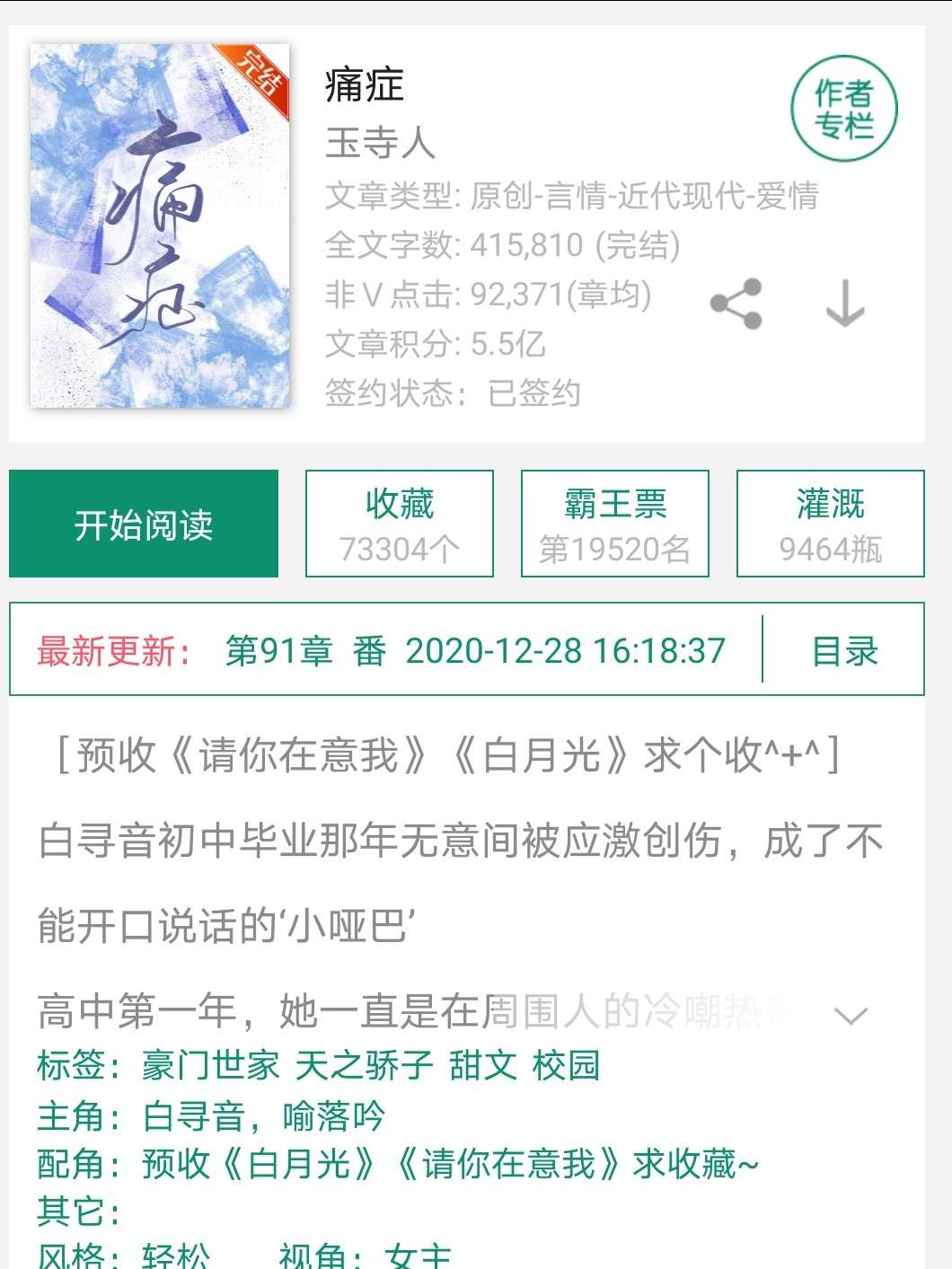Viewport: 952px width, 1269px height.
Task: Open the 豪门世家 tag
Action: [210, 1066]
